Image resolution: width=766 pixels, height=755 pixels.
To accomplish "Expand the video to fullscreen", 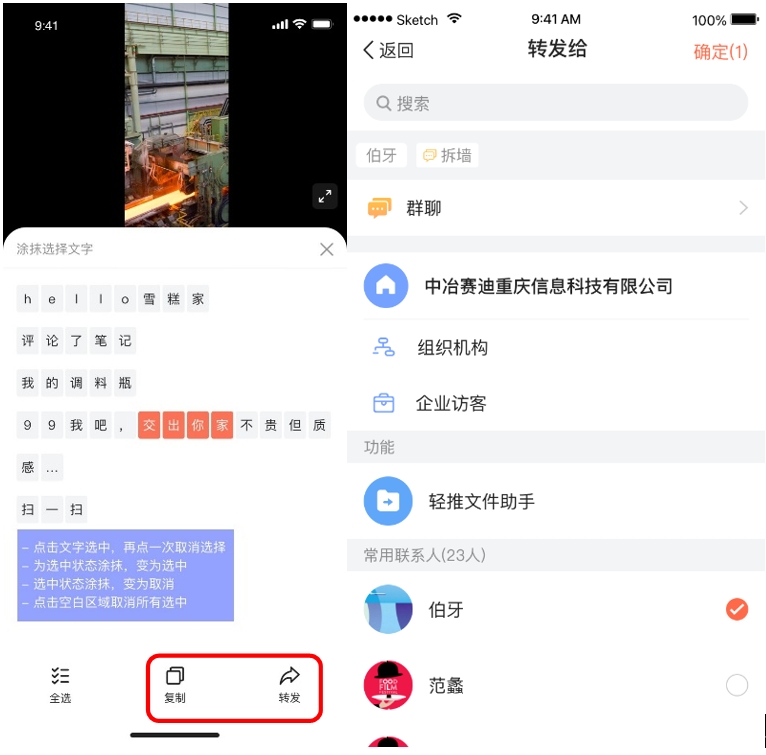I will click(x=325, y=196).
